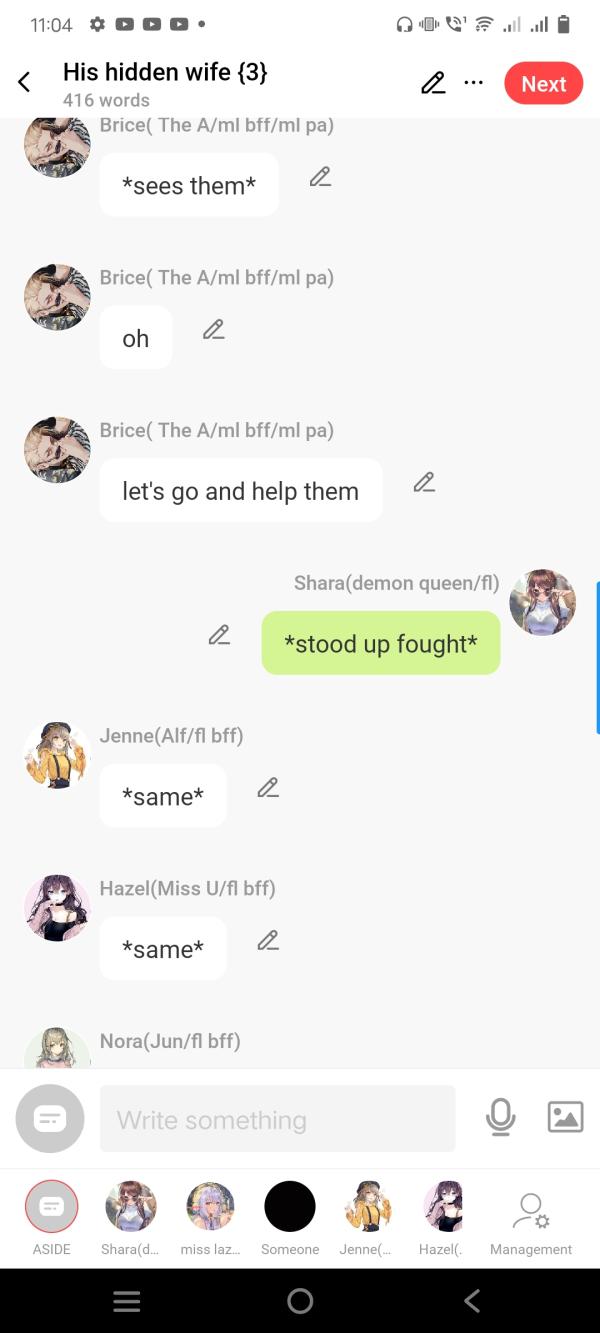Edit Hazel's "*same*" message
This screenshot has width=600, height=1333.
[x=267, y=940]
